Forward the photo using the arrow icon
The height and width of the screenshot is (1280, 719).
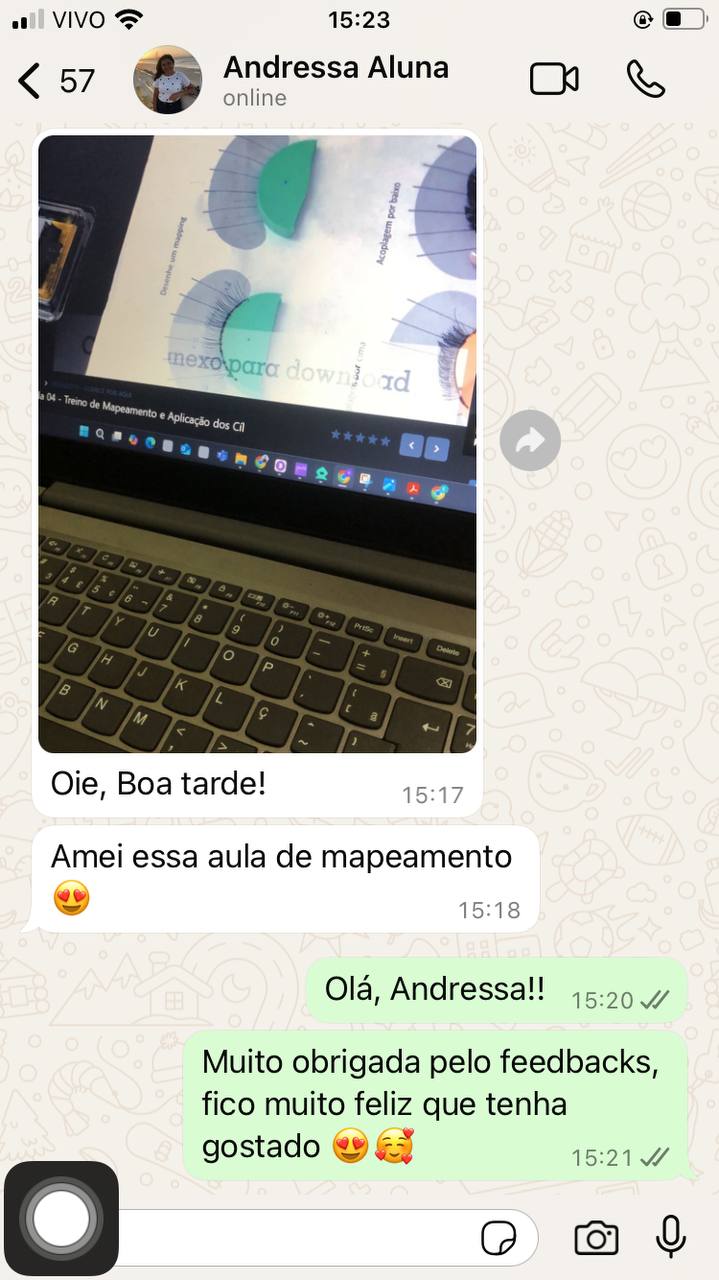[530, 440]
